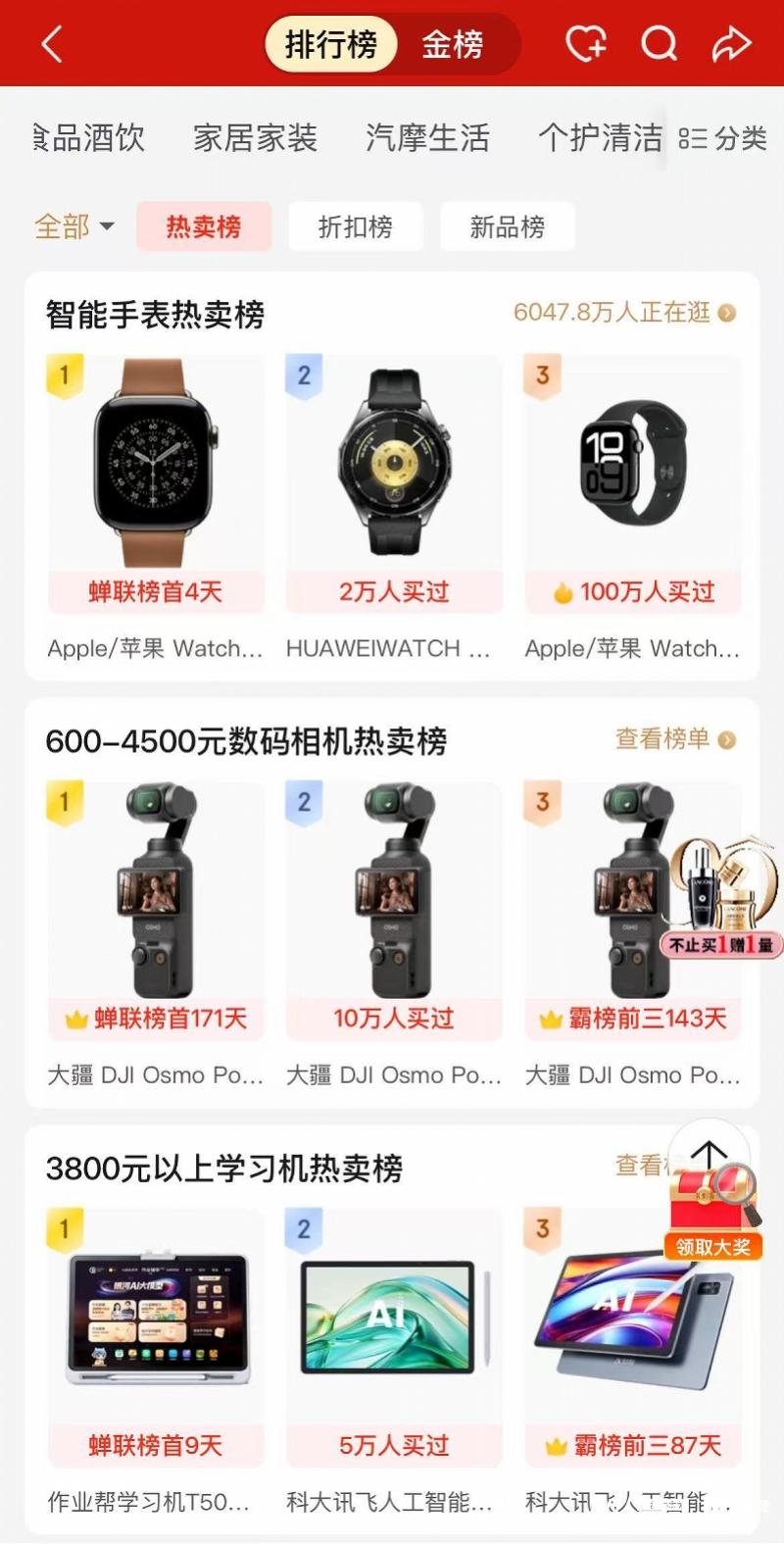Tap the back arrow at top left
The height and width of the screenshot is (1544, 784).
coord(52,44)
